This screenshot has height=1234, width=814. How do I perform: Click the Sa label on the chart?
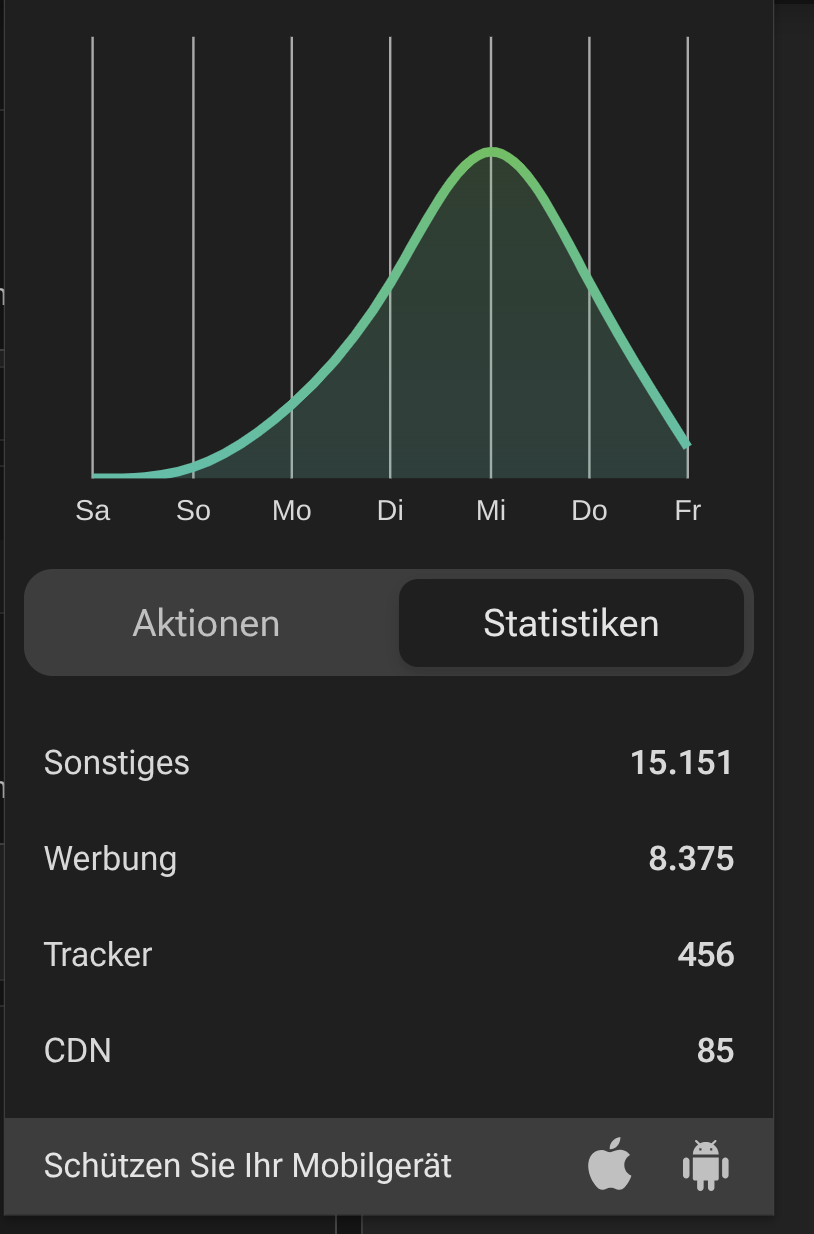click(x=93, y=510)
